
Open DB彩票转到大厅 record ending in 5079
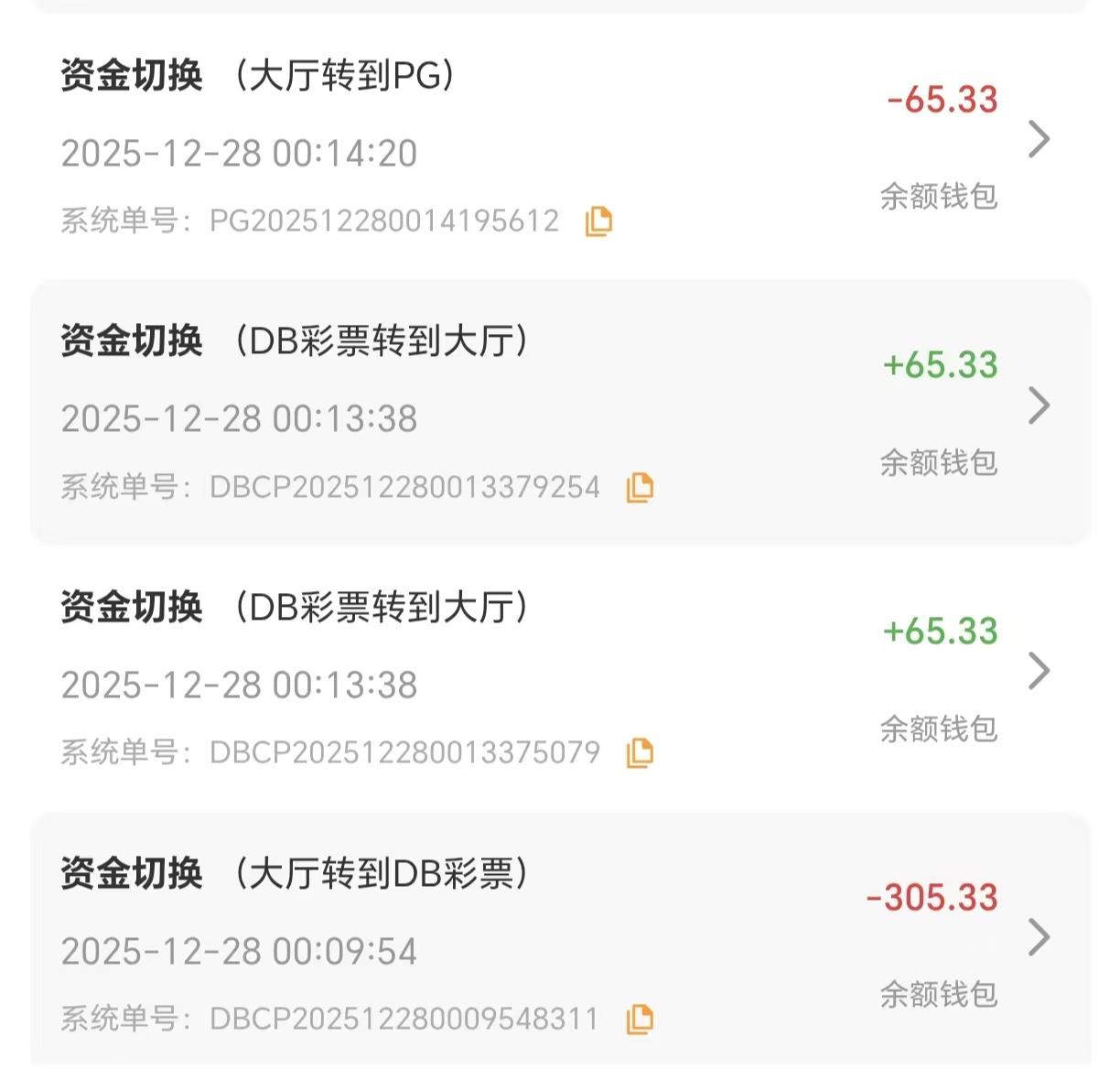point(1039,671)
